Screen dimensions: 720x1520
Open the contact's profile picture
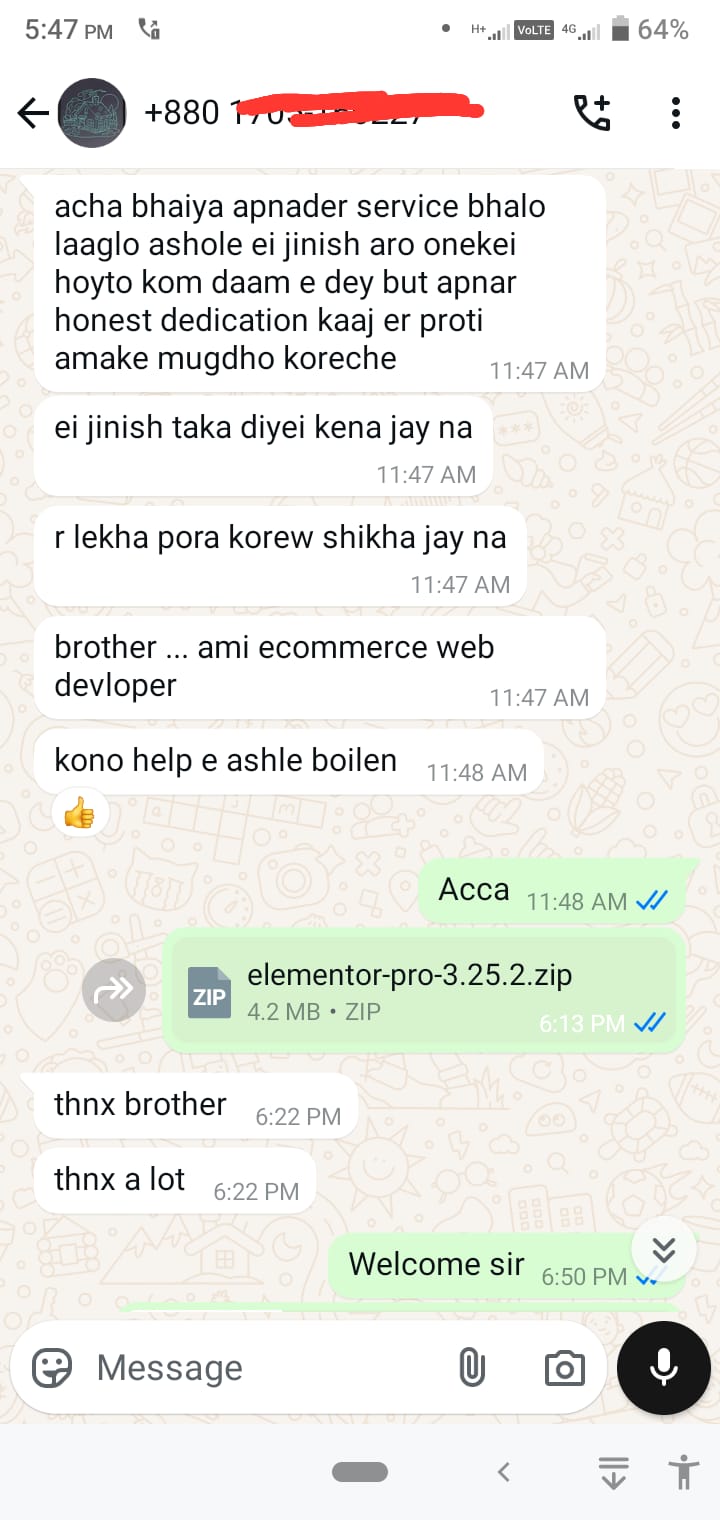coord(92,113)
